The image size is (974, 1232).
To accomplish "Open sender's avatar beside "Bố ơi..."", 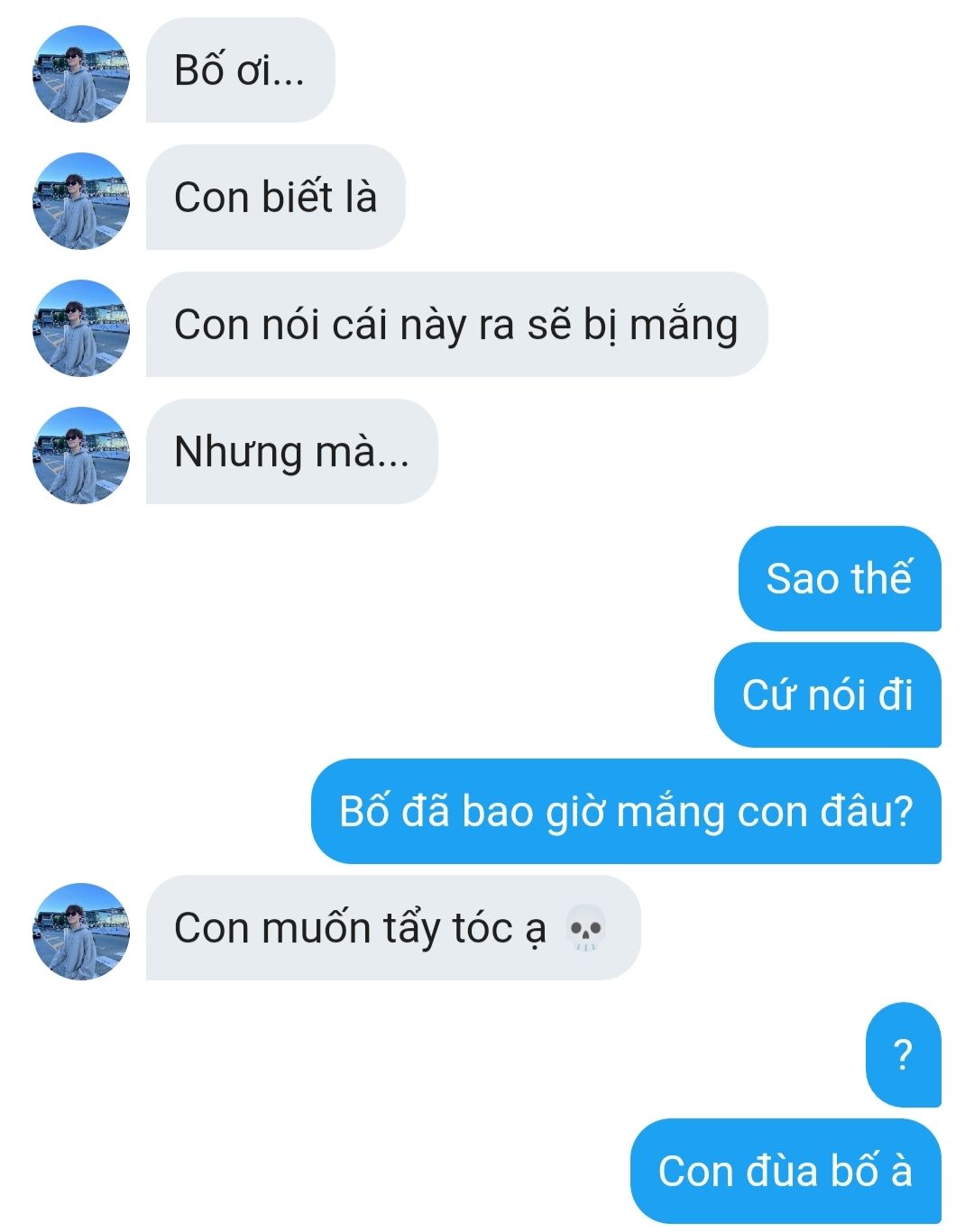I will pyautogui.click(x=81, y=73).
